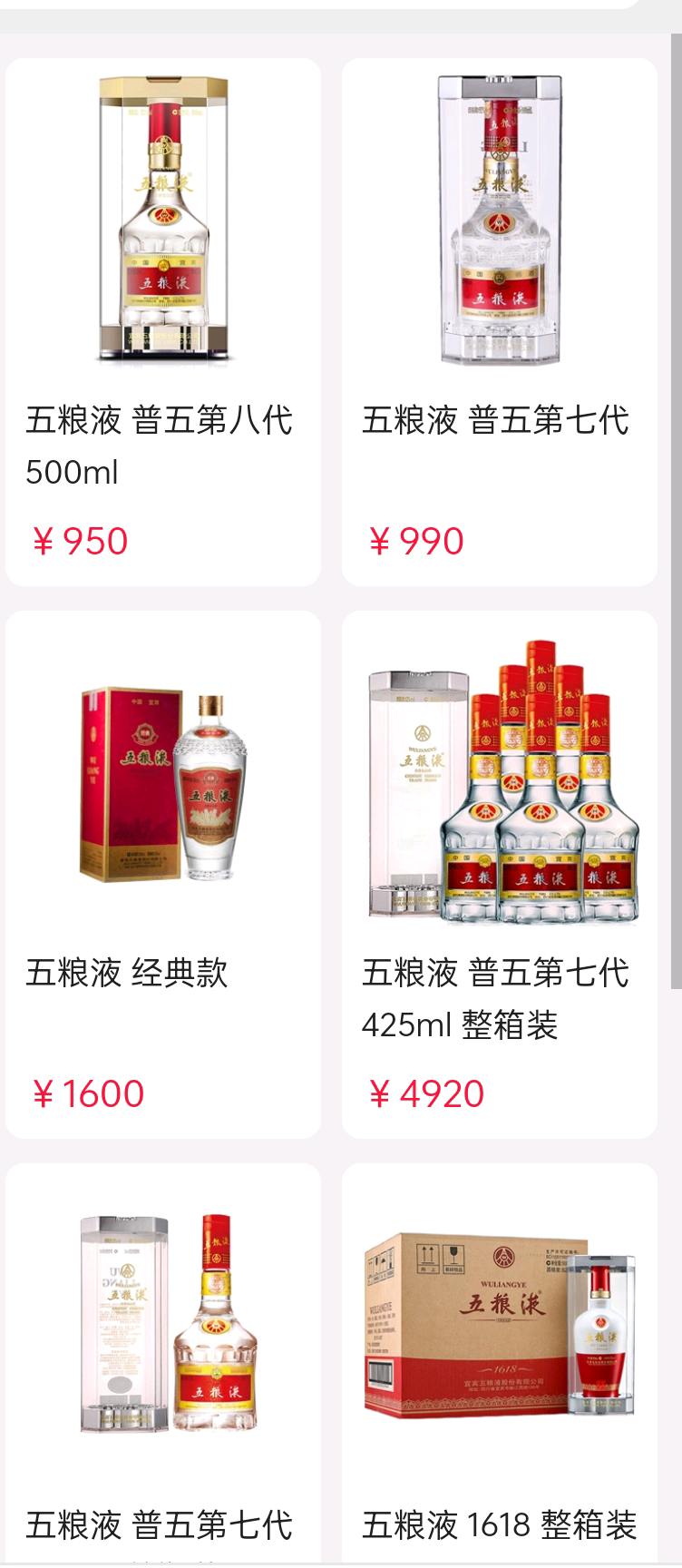The image size is (682, 1568).
Task: Open 五粮液 普五第八代 500ml product card
Action: pyautogui.click(x=163, y=322)
